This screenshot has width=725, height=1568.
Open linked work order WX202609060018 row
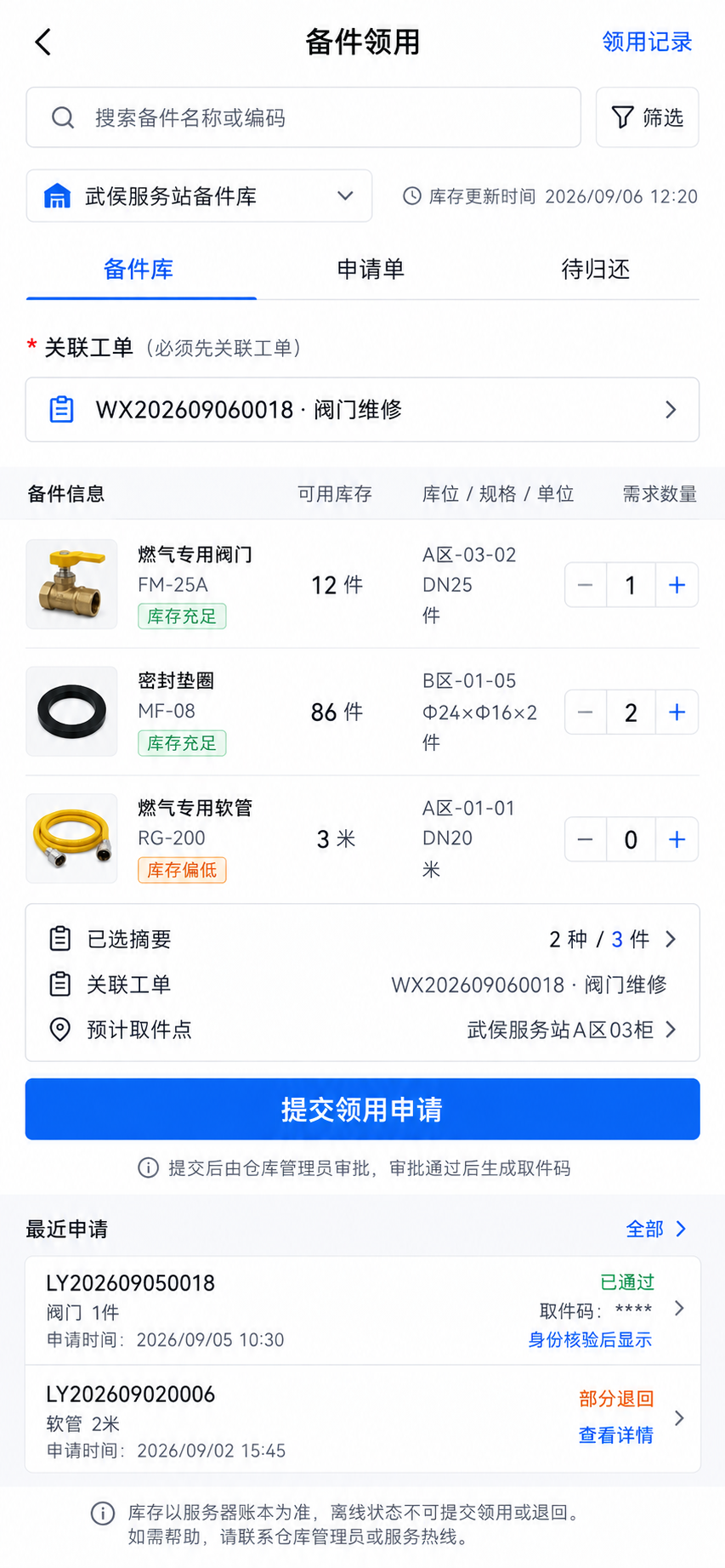[362, 410]
